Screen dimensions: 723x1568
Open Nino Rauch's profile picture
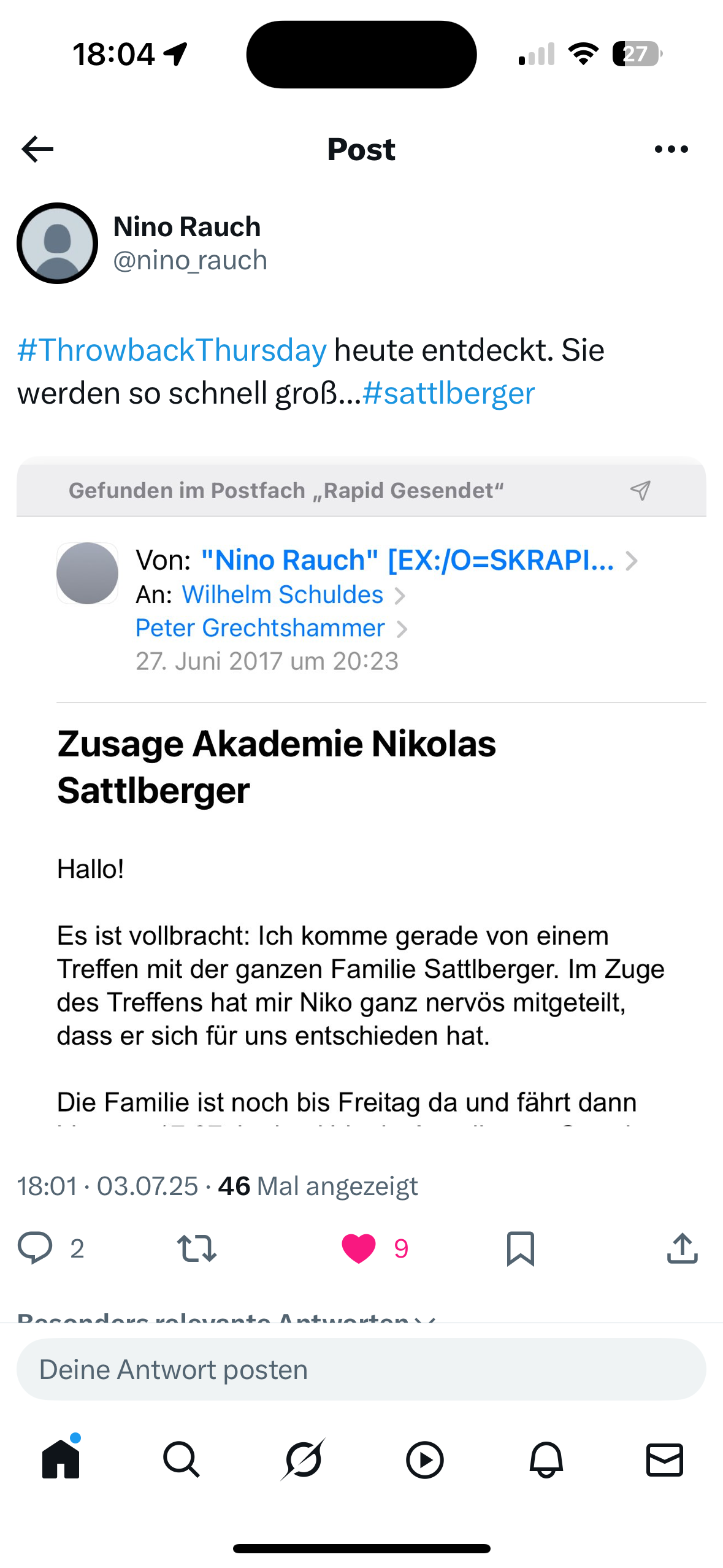click(x=58, y=244)
